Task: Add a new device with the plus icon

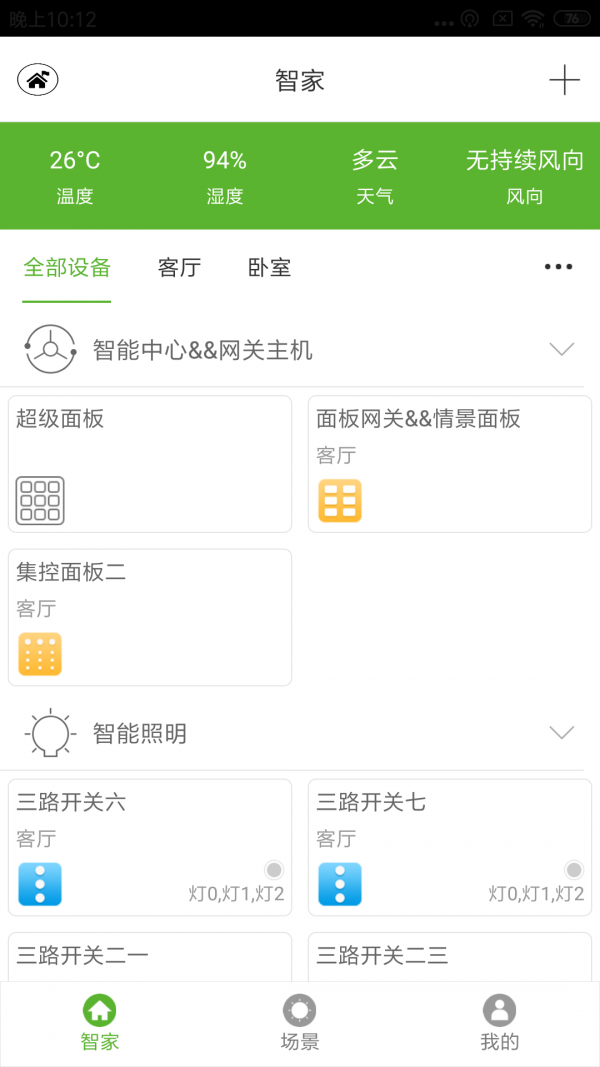Action: click(x=564, y=80)
